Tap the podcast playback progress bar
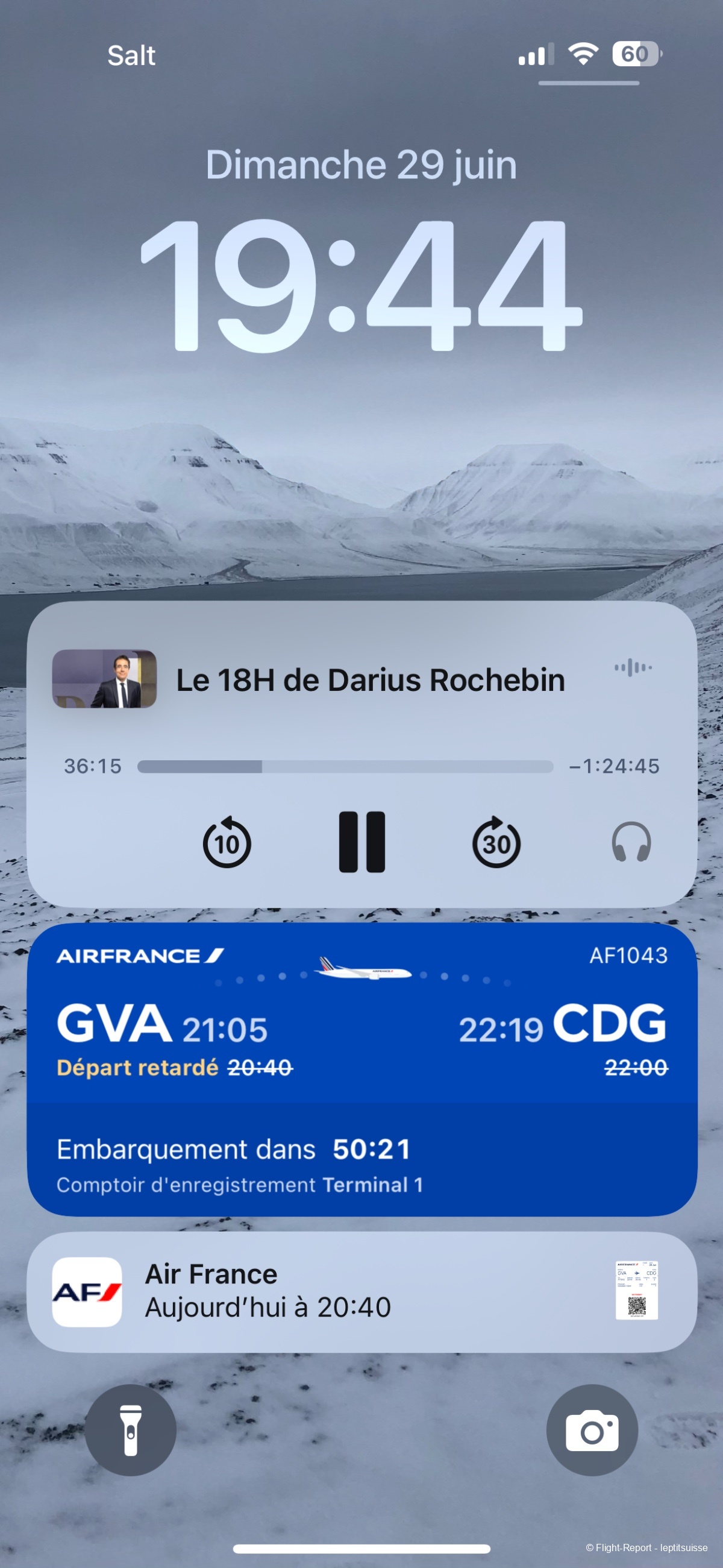The image size is (723, 1568). (345, 766)
